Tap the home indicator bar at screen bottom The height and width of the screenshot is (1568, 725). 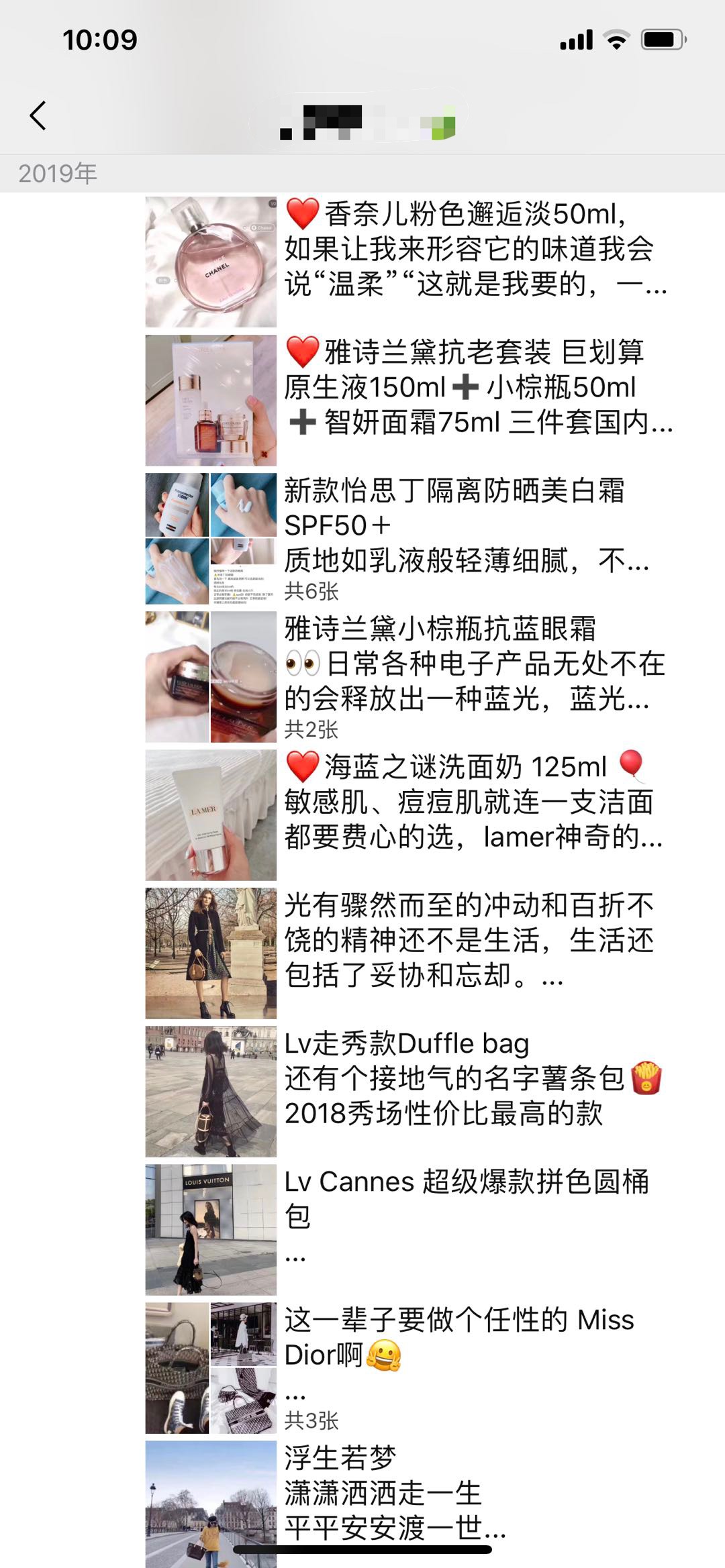(x=362, y=1550)
